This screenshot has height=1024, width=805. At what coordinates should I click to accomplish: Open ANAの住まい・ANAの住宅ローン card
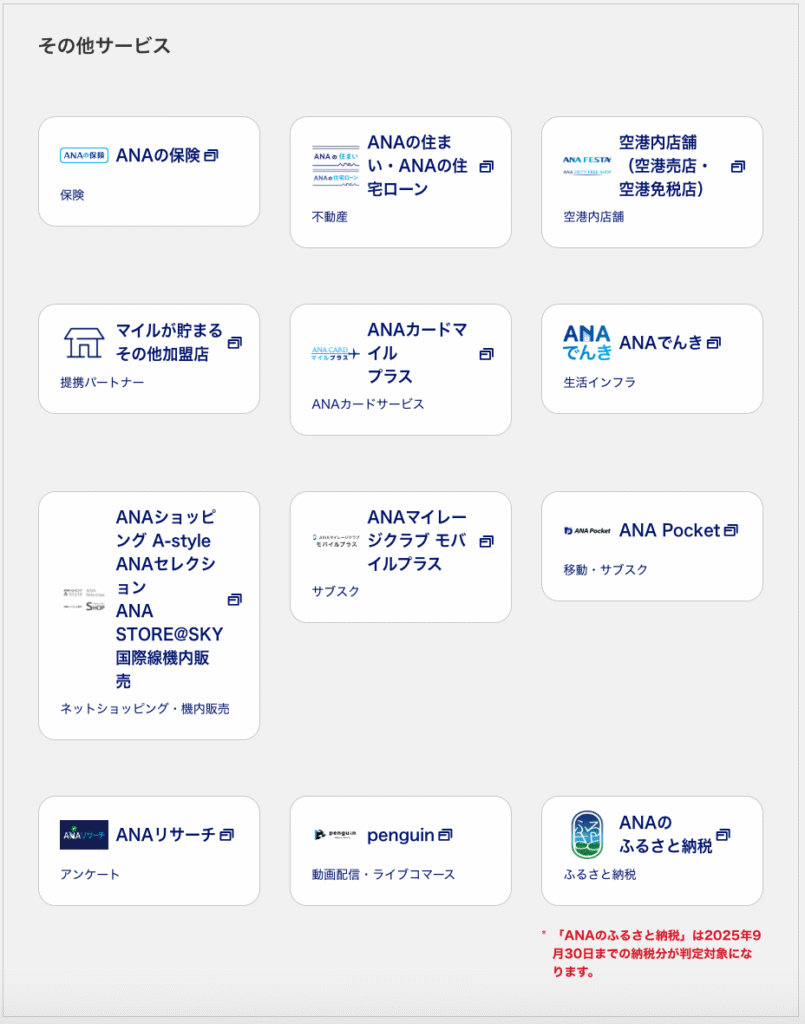(400, 181)
